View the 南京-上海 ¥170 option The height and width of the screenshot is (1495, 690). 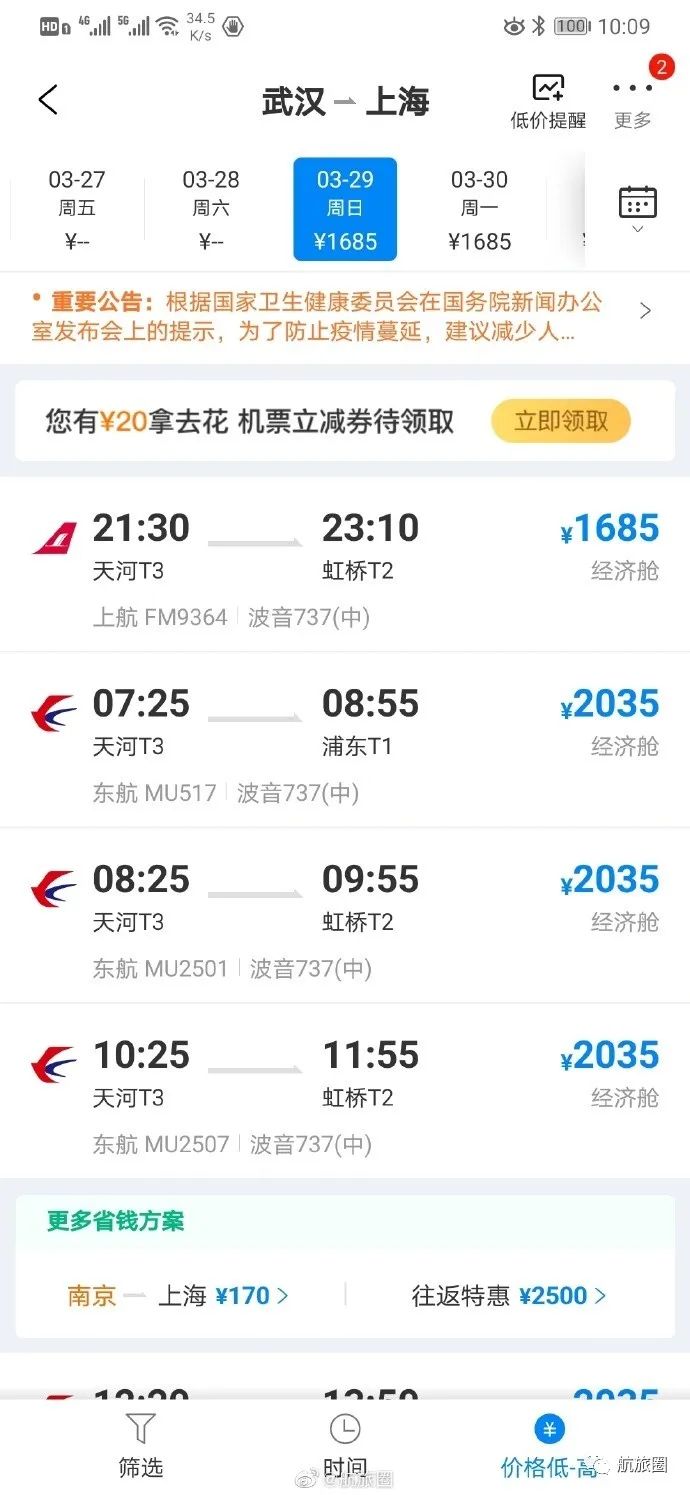click(x=178, y=1296)
